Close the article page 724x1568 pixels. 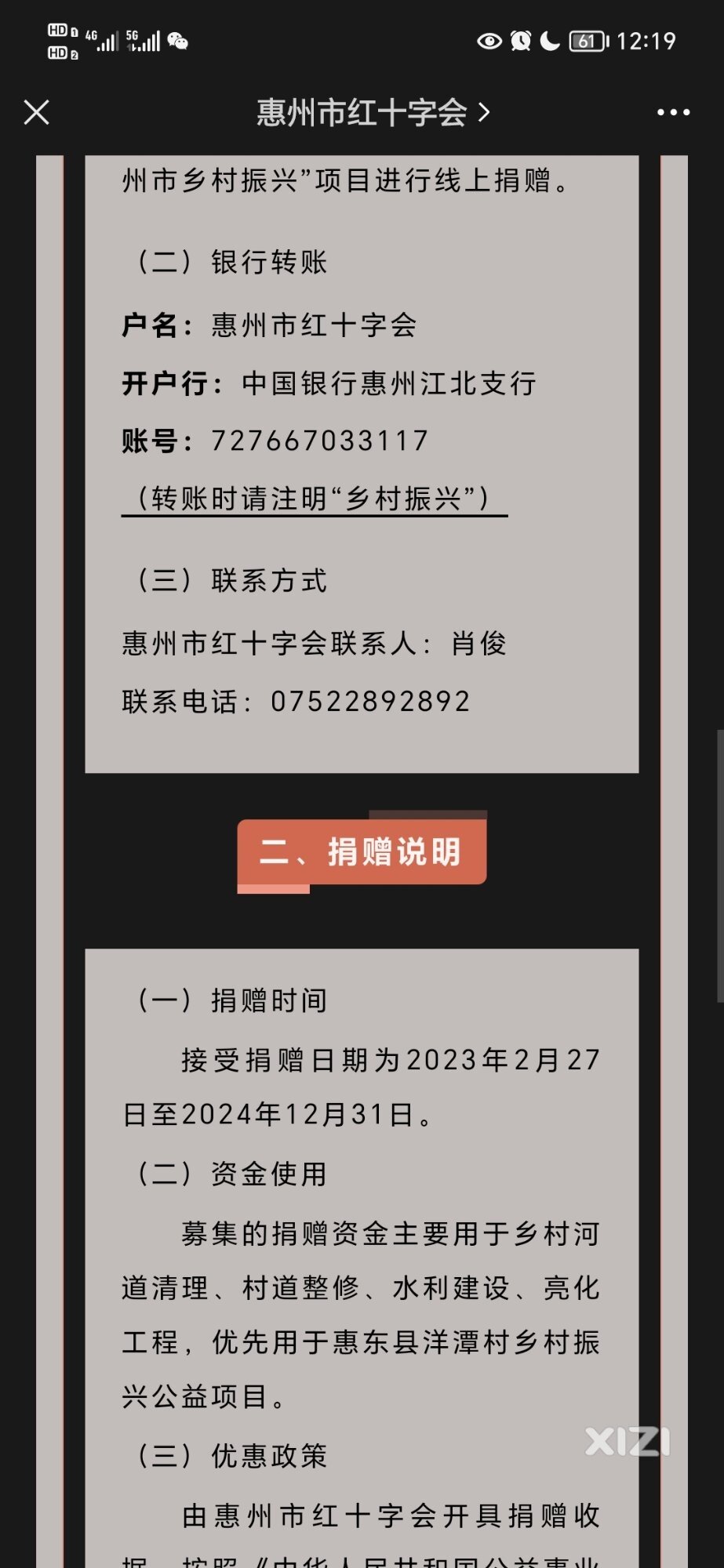coord(37,112)
